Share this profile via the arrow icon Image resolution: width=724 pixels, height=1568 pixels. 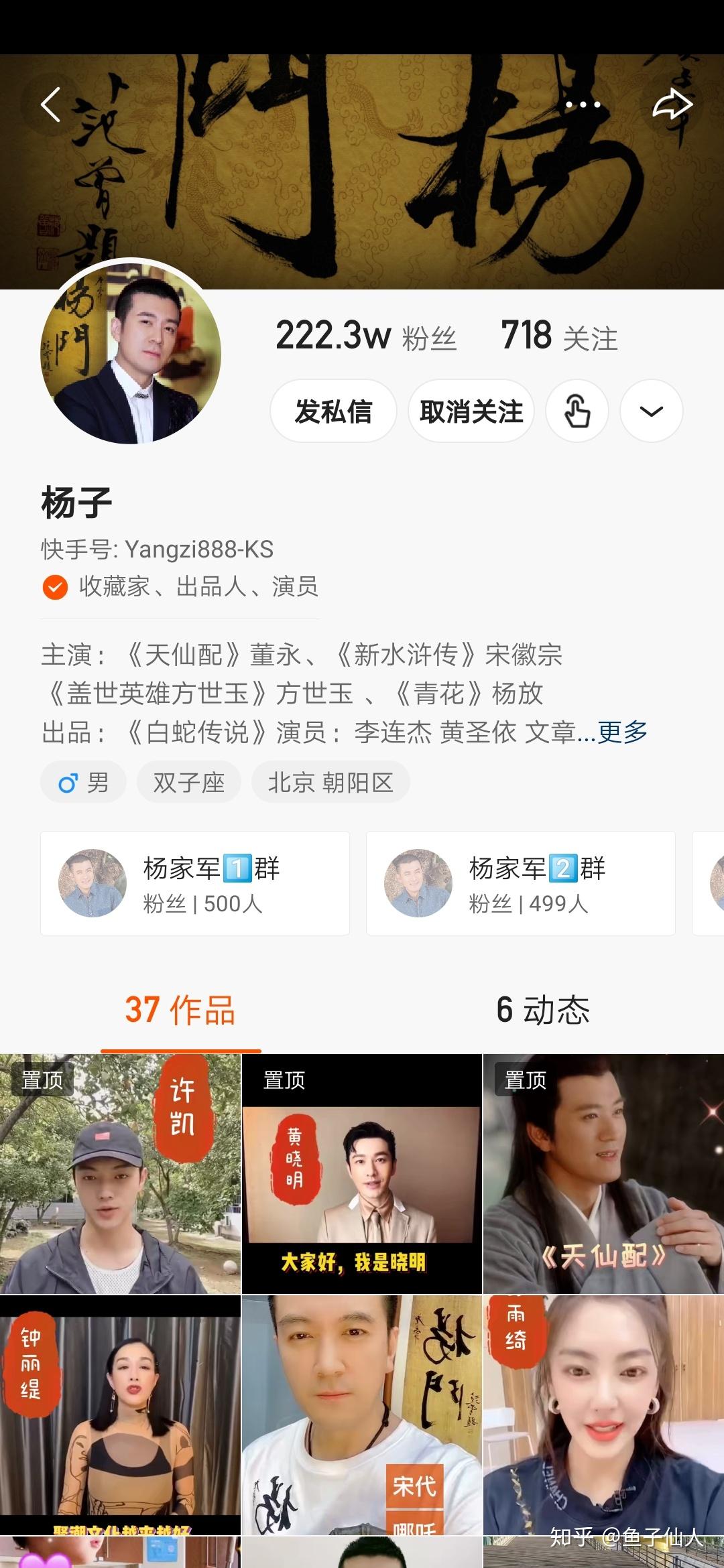click(672, 105)
